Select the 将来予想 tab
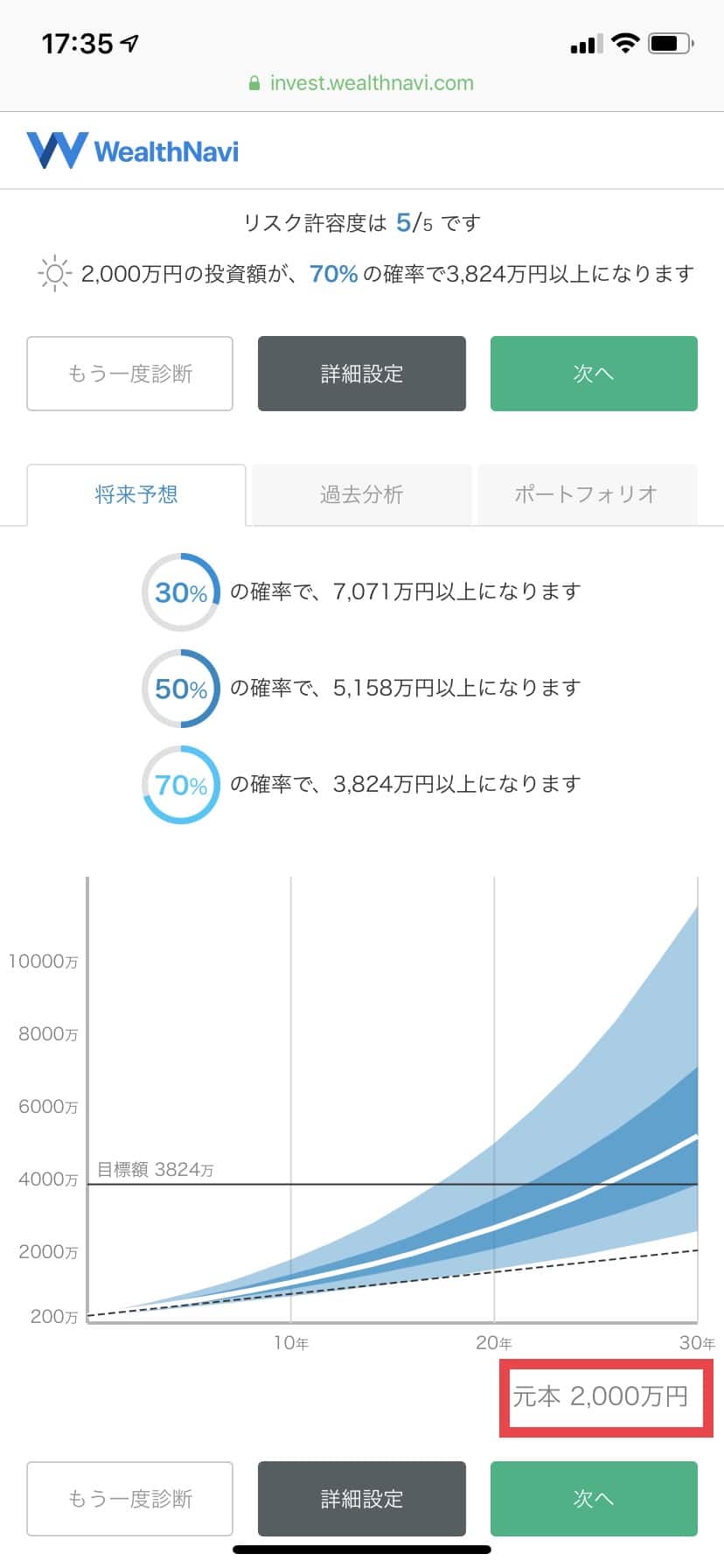The image size is (724, 1568). (x=136, y=494)
